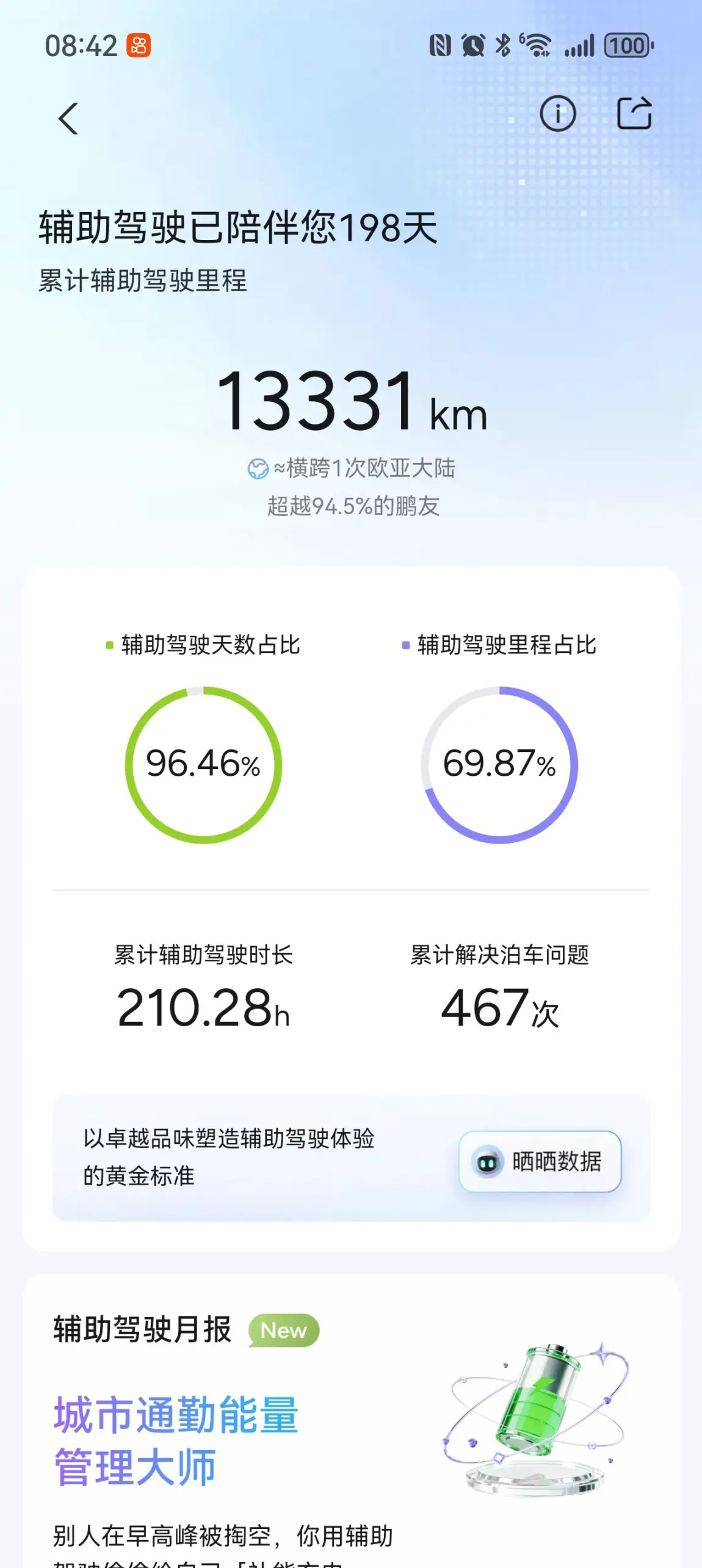Go back using the top-left arrow
The width and height of the screenshot is (702, 1568).
point(68,118)
